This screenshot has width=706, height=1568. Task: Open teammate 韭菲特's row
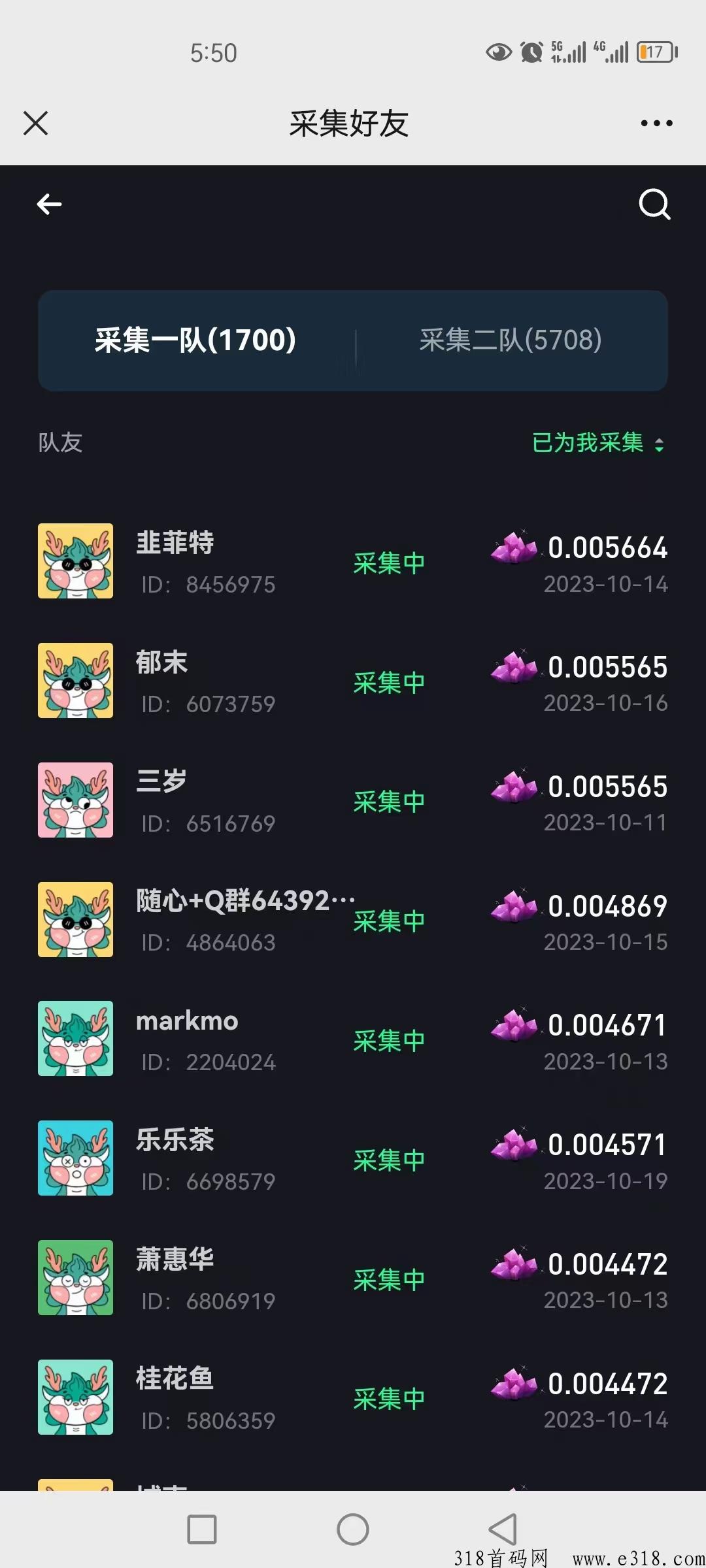click(353, 562)
